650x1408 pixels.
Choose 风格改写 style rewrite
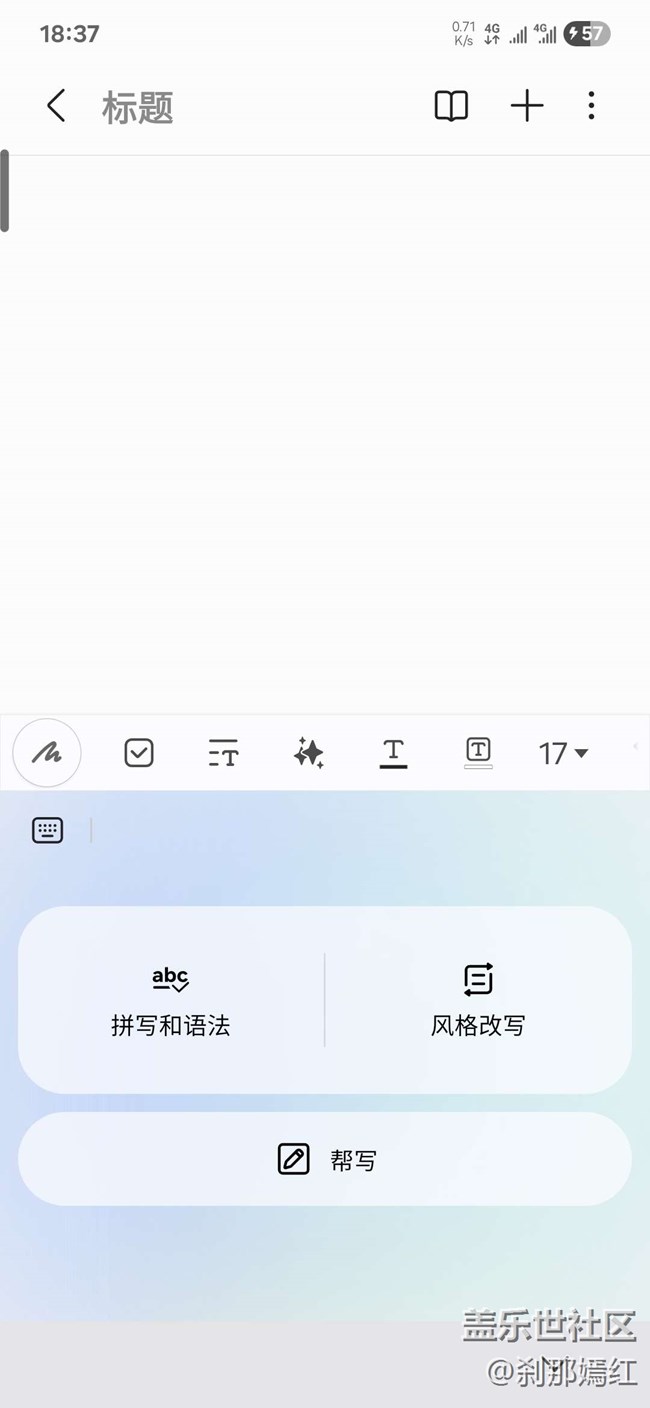click(x=478, y=1000)
